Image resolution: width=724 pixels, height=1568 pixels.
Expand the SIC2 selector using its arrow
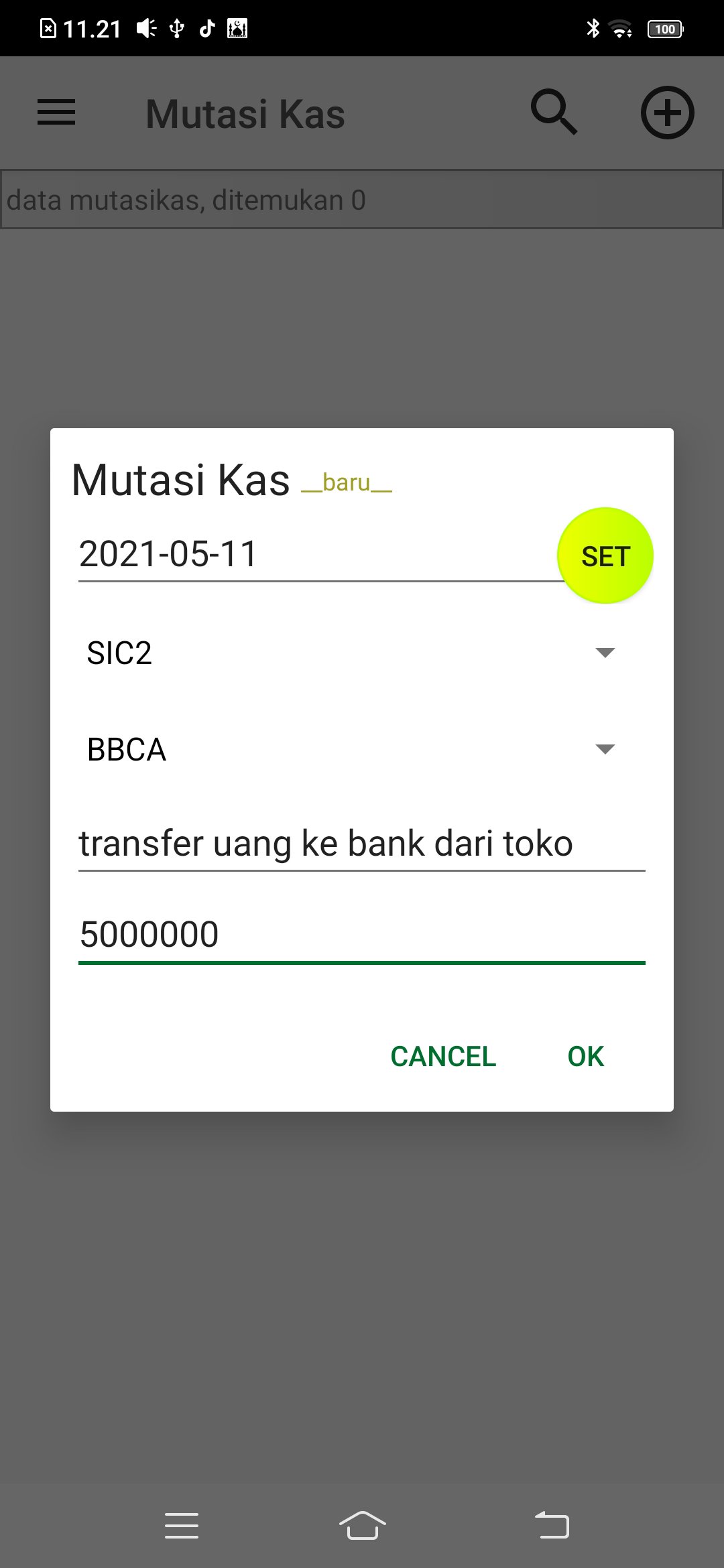(x=604, y=653)
